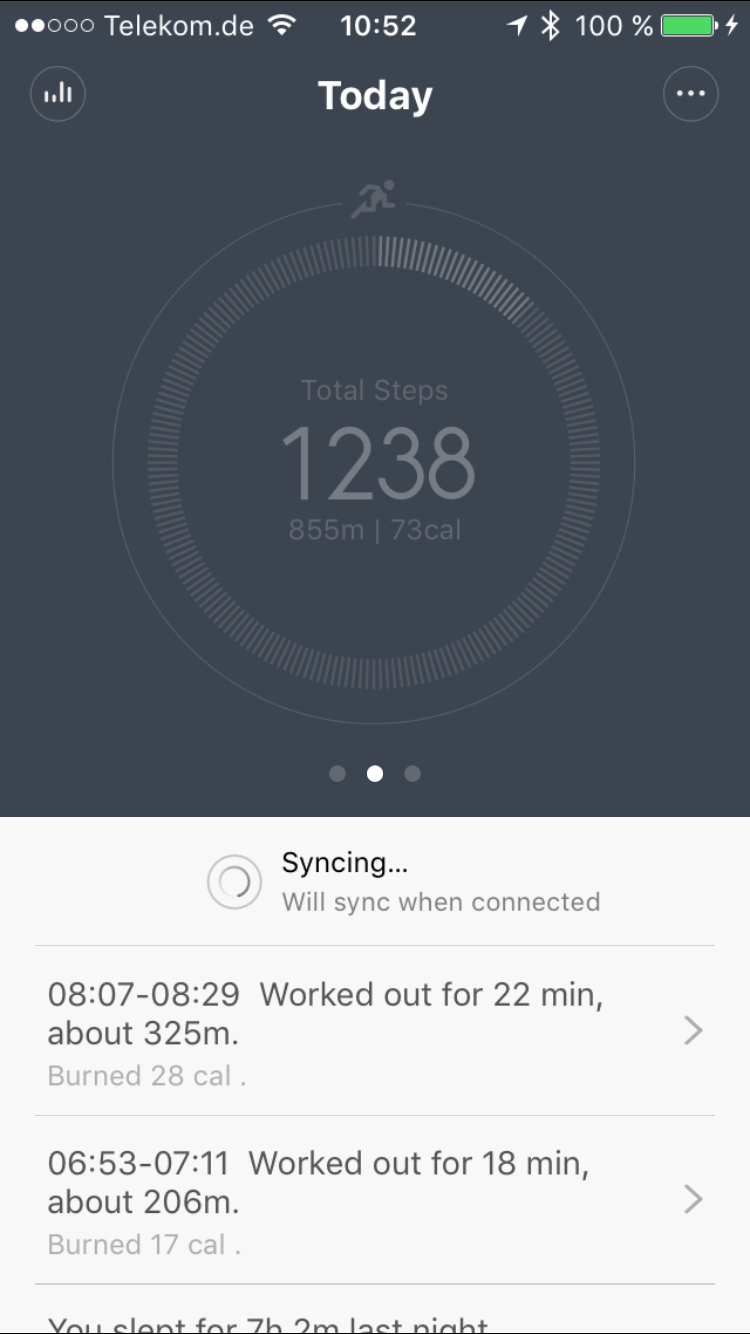750x1334 pixels.
Task: Open the three-dot overflow menu
Action: tap(691, 94)
